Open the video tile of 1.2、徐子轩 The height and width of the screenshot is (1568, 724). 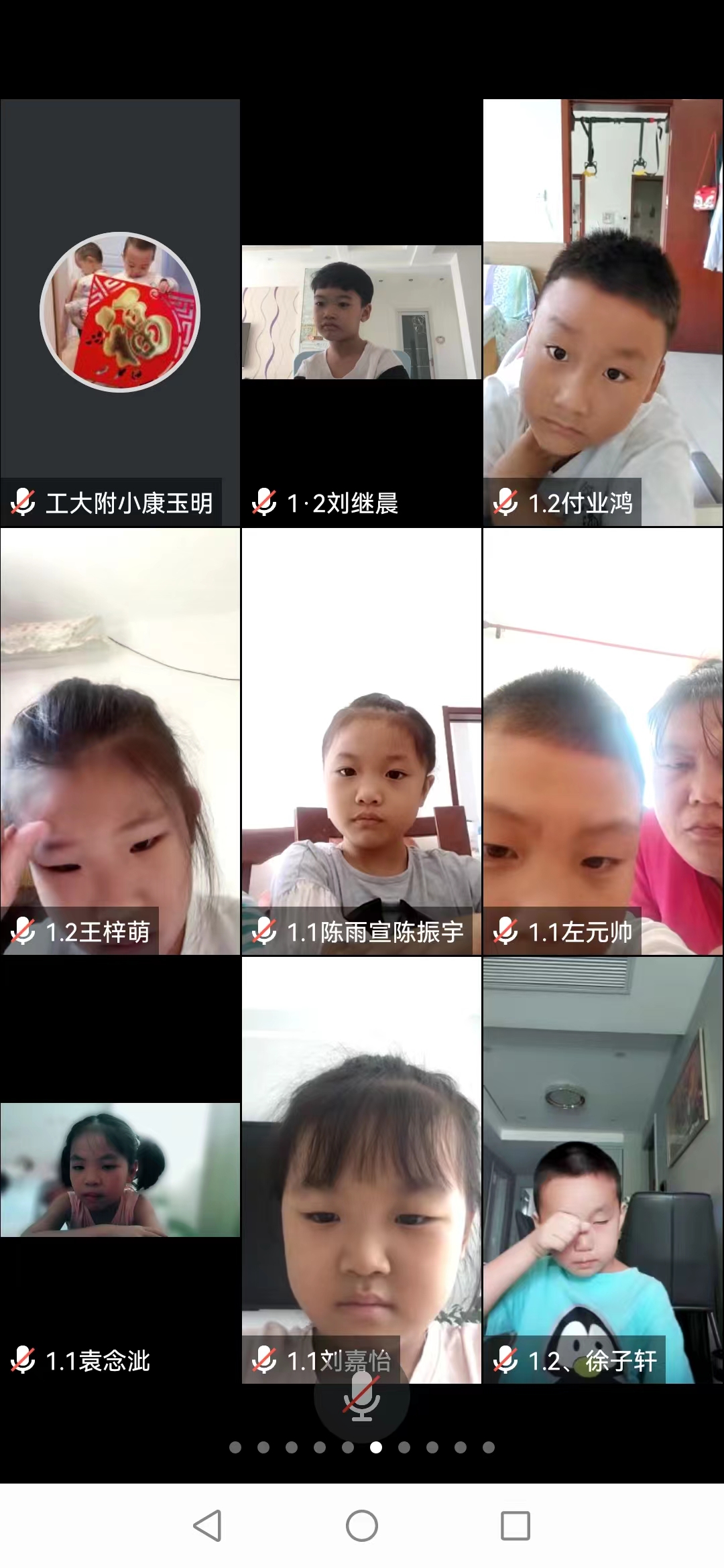[x=603, y=1169]
